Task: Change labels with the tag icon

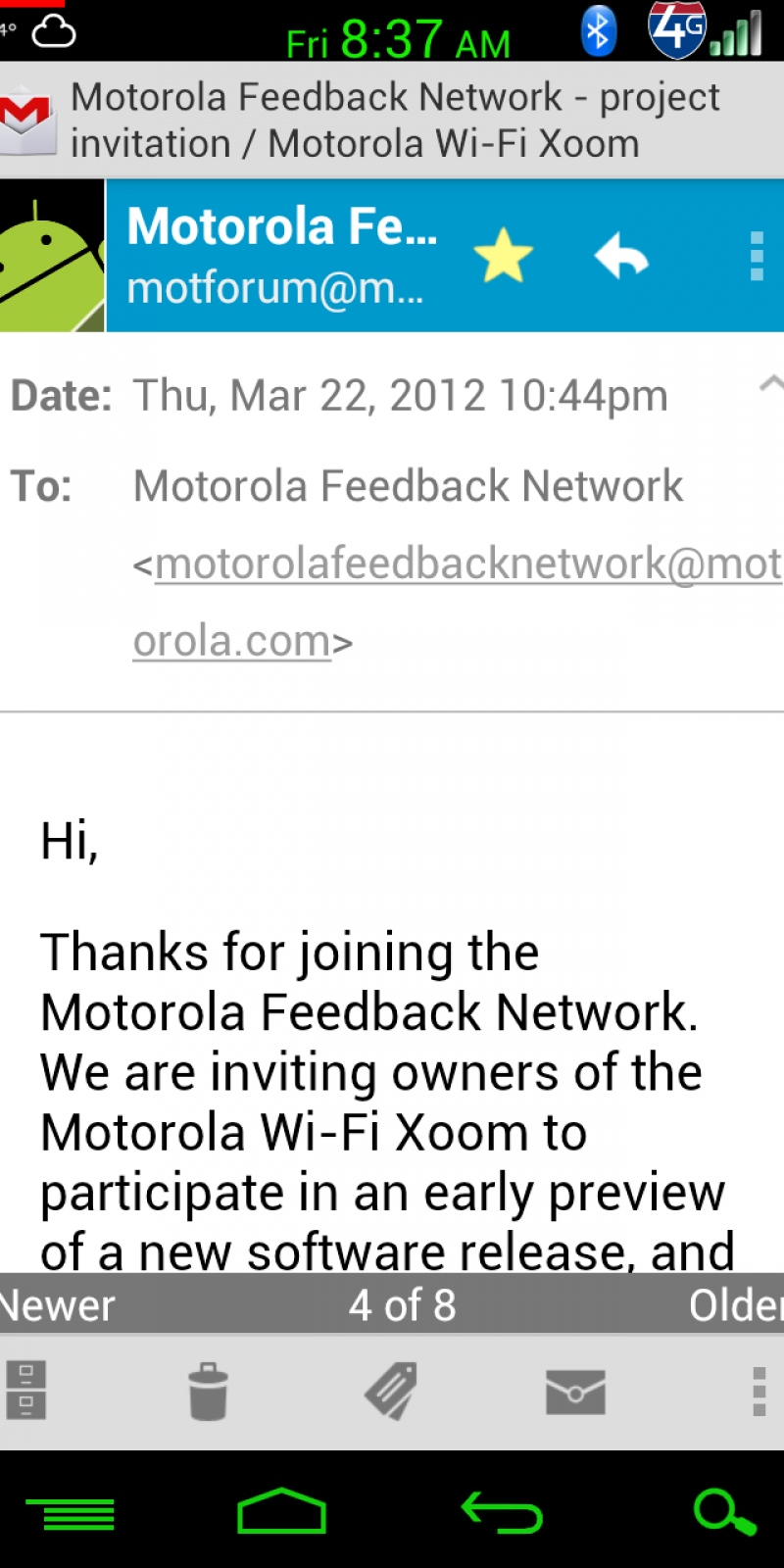Action: tap(391, 1391)
